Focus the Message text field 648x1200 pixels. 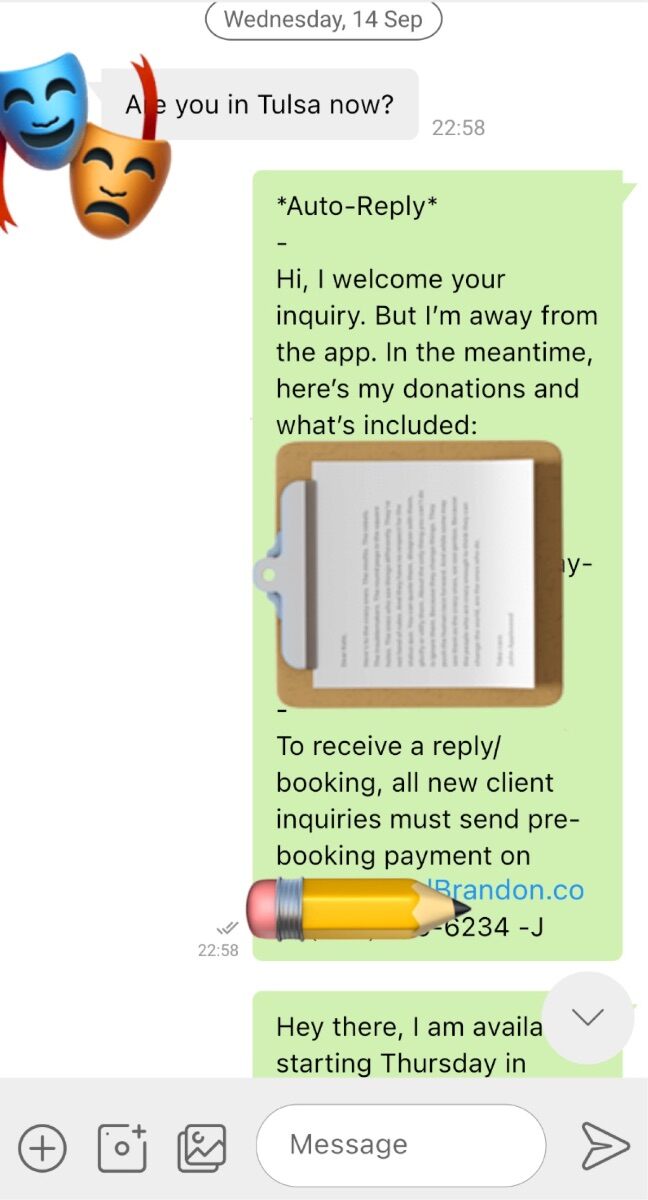point(401,1145)
